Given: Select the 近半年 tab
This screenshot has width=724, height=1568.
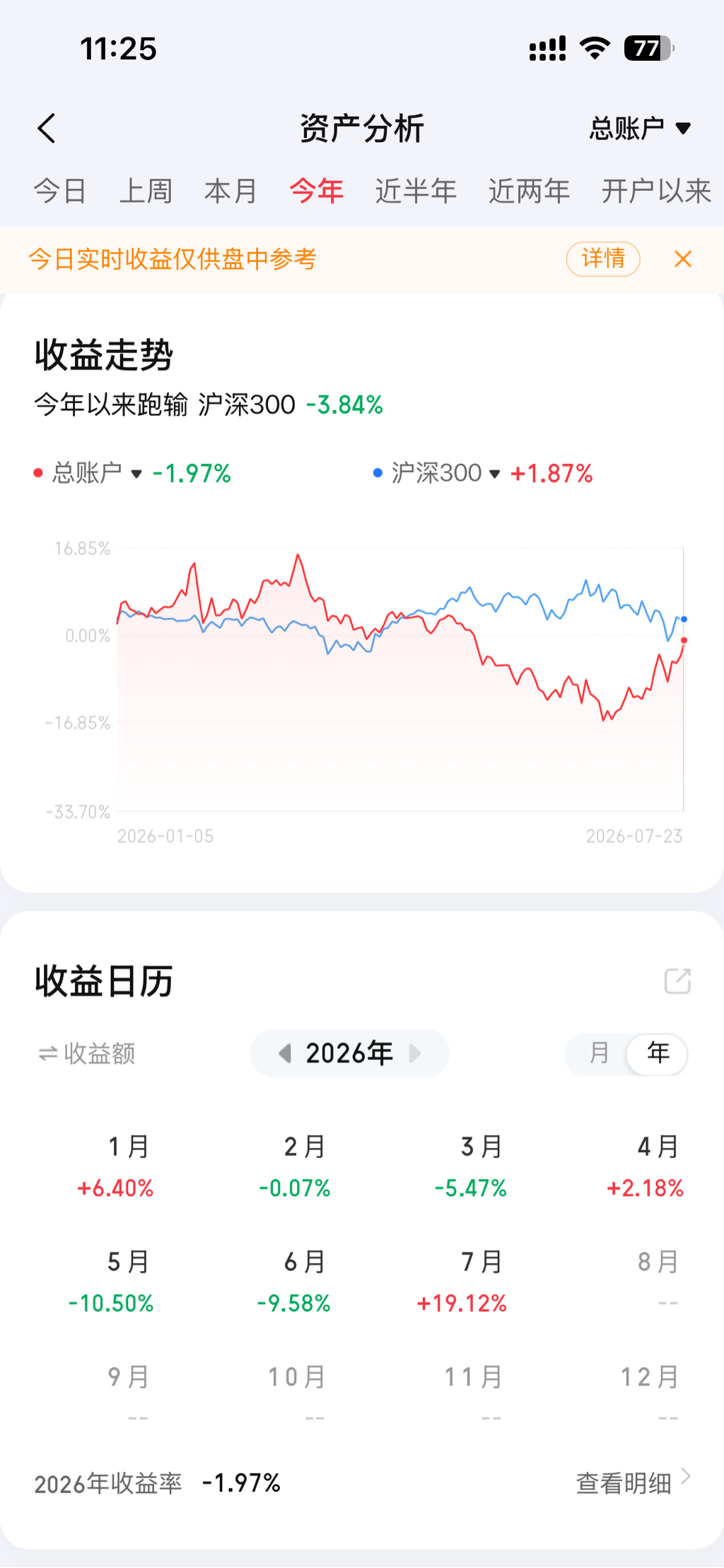Looking at the screenshot, I should click(x=416, y=191).
